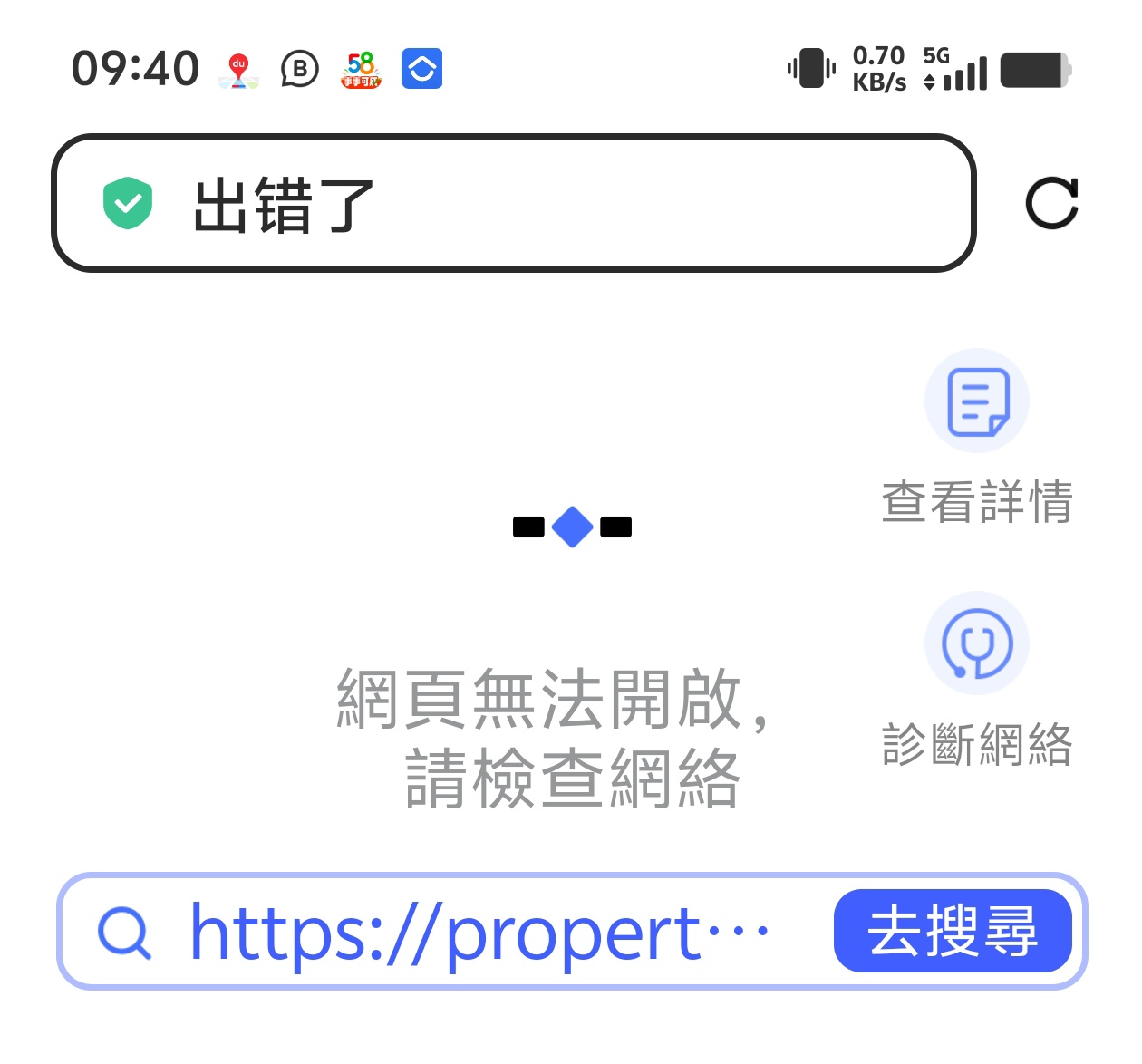Reload the page with the refresh icon
The width and height of the screenshot is (1142, 1064).
pyautogui.click(x=1051, y=203)
